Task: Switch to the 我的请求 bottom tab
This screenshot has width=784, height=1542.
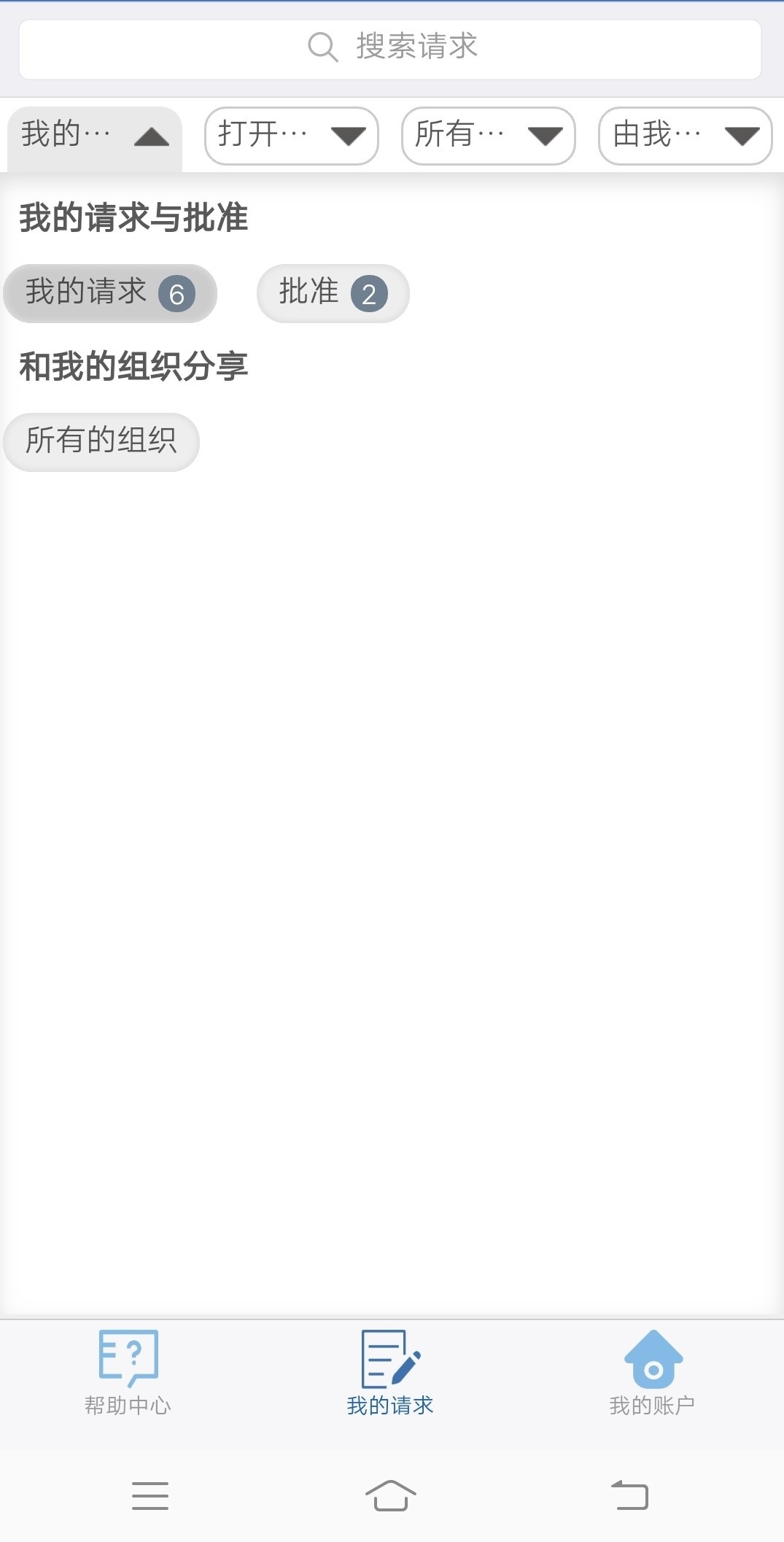Action: [390, 1372]
